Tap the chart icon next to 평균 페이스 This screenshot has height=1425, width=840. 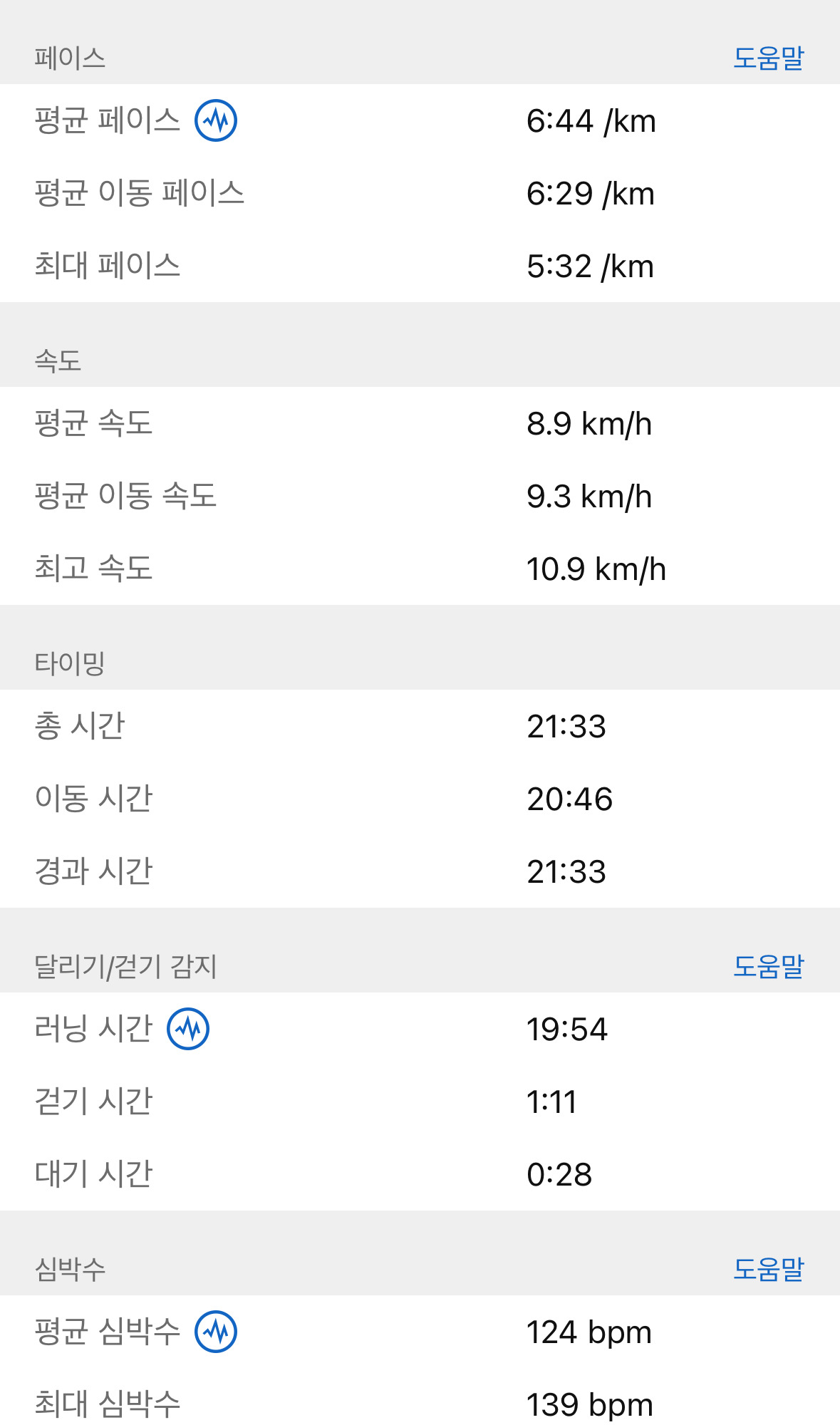[216, 120]
